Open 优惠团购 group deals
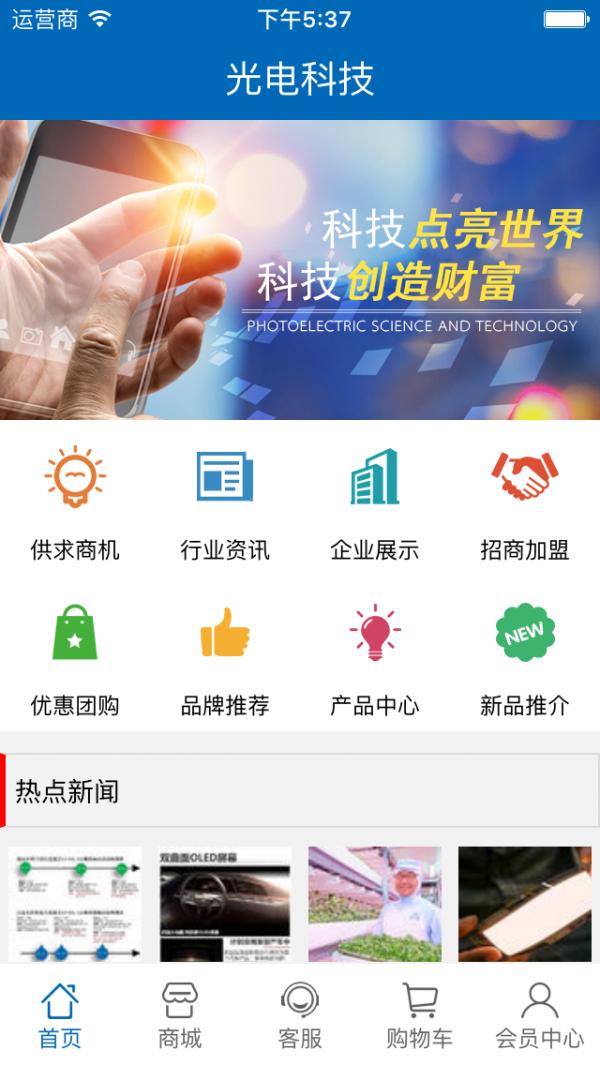600x1065 pixels. tap(75, 658)
